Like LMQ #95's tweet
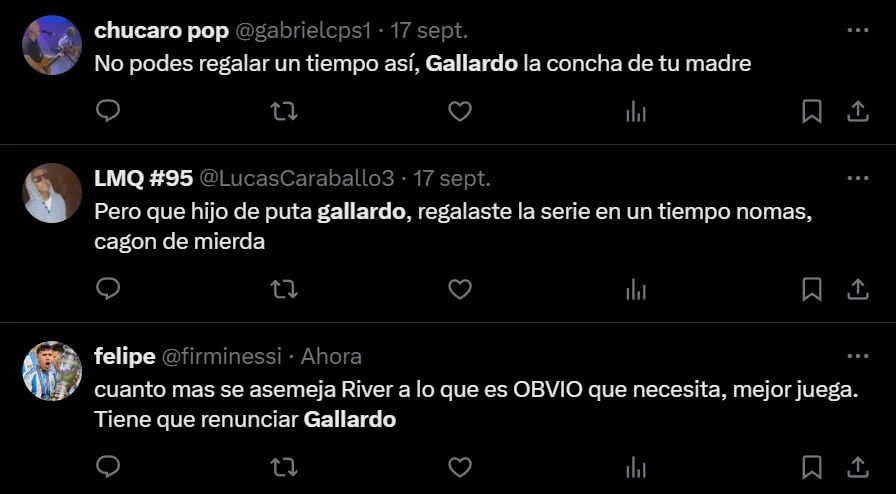Image resolution: width=896 pixels, height=494 pixels. coord(459,289)
